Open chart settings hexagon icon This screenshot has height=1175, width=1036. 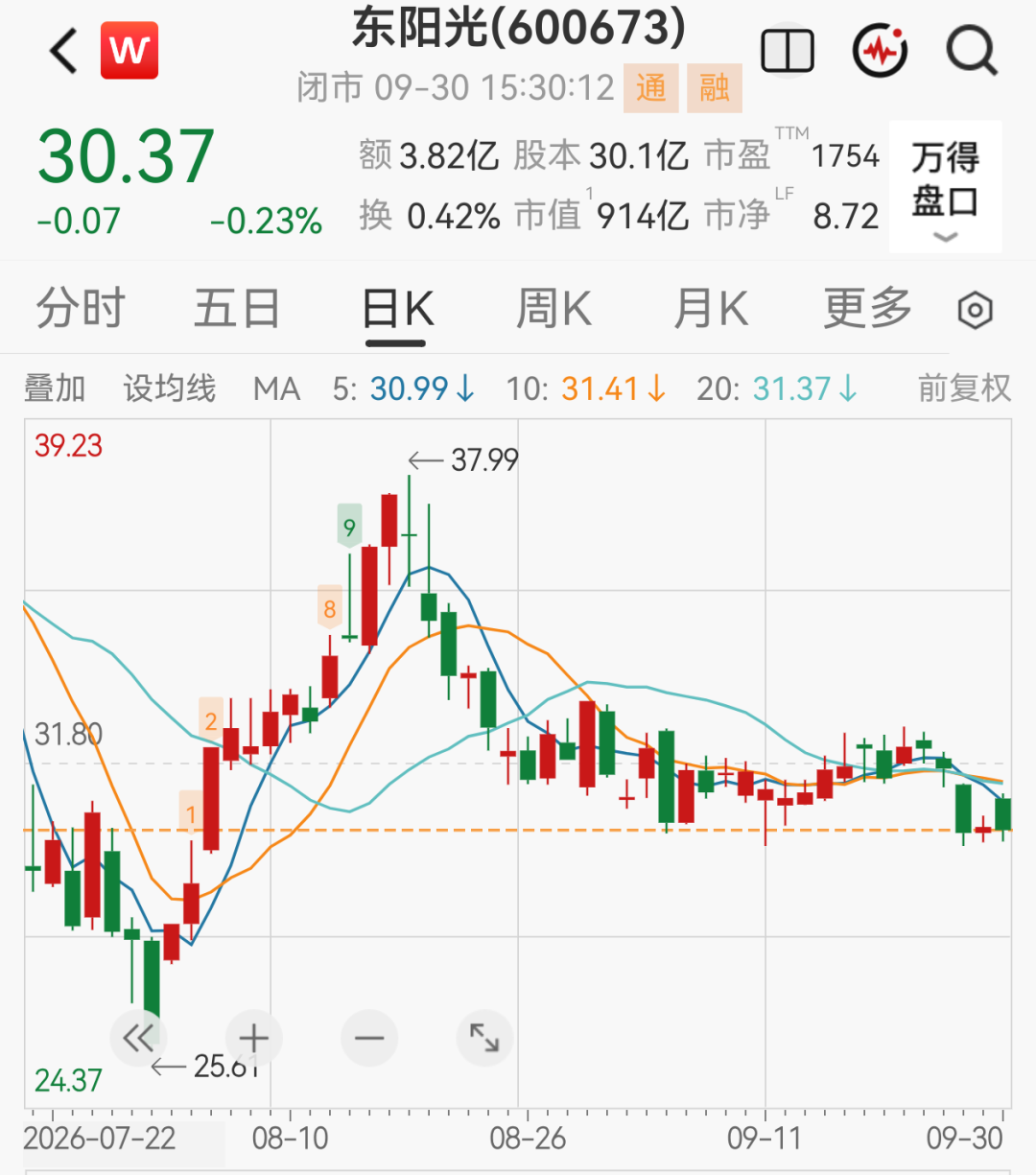[976, 310]
